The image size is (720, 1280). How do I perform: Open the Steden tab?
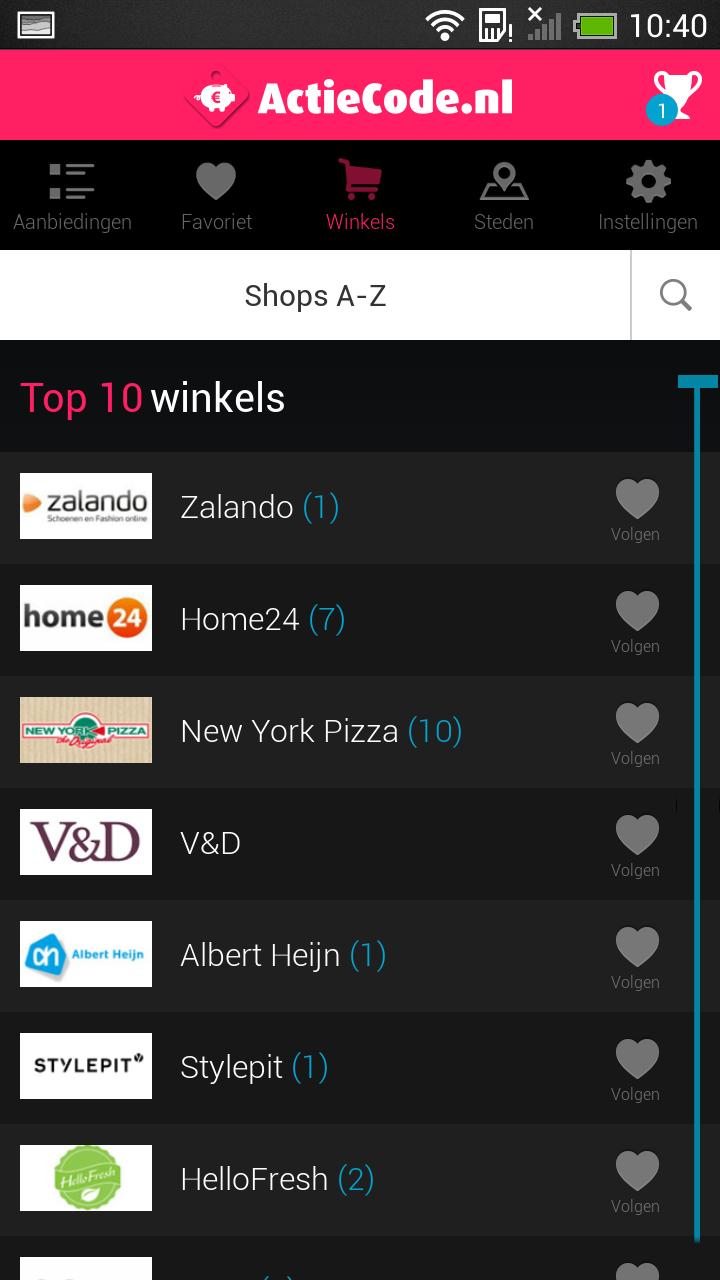tap(504, 196)
